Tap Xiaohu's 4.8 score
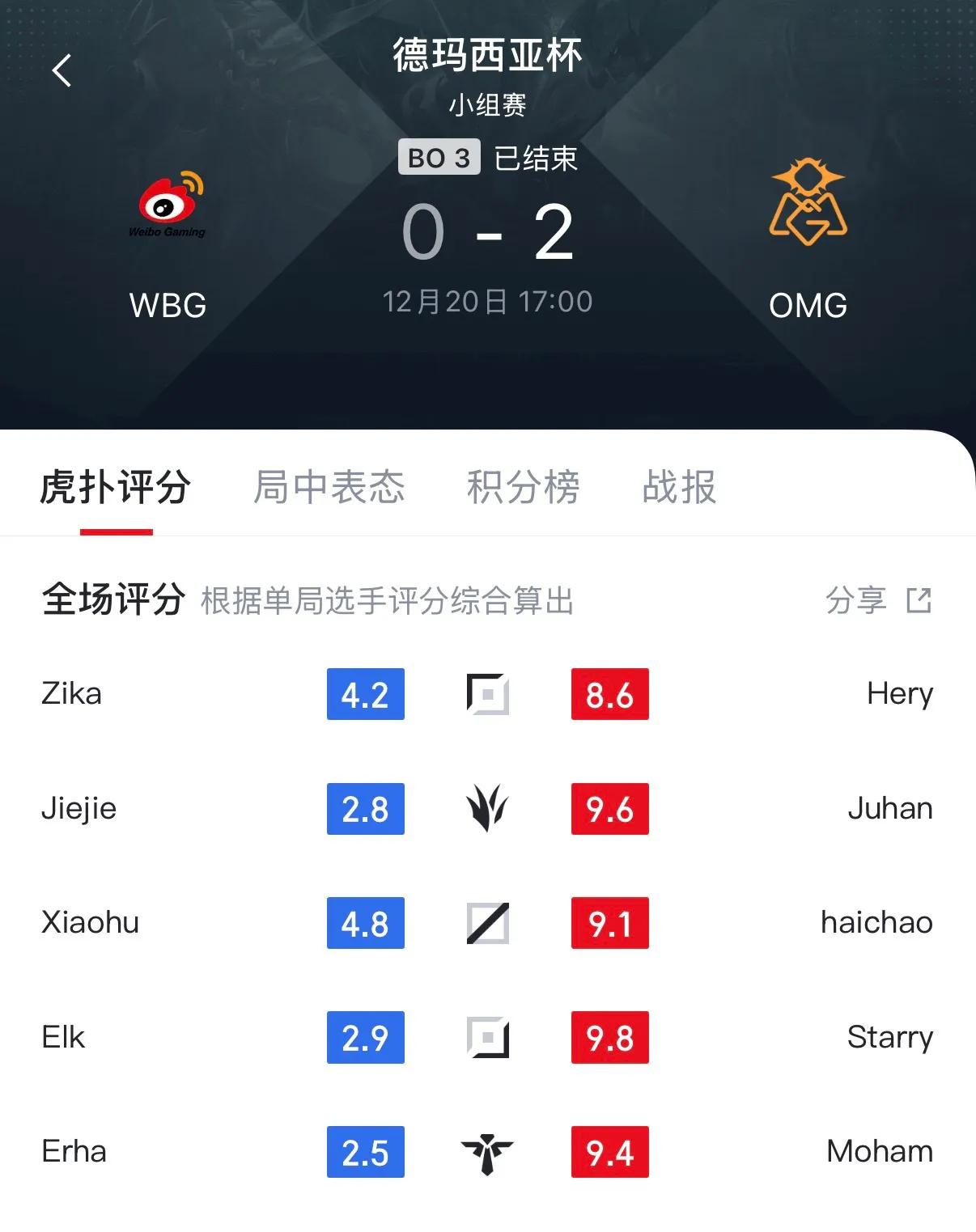 (x=365, y=923)
